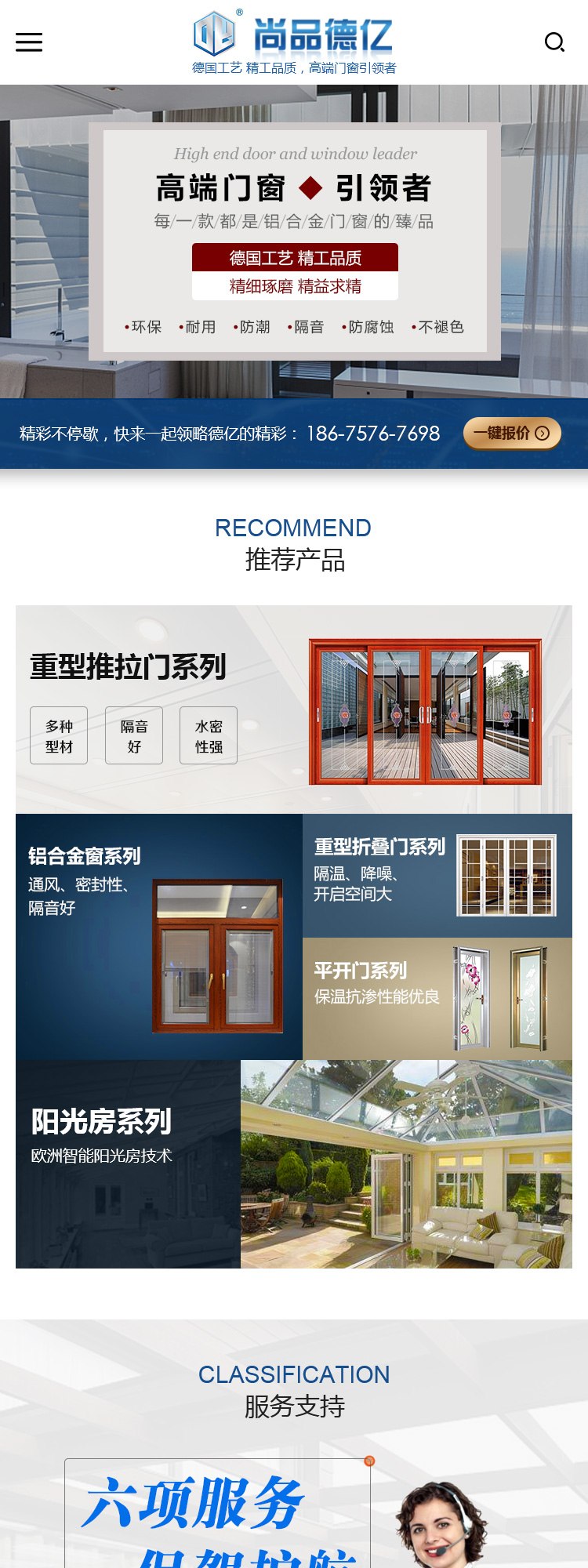
Task: Select 平开门系列 product card
Action: 437,998
